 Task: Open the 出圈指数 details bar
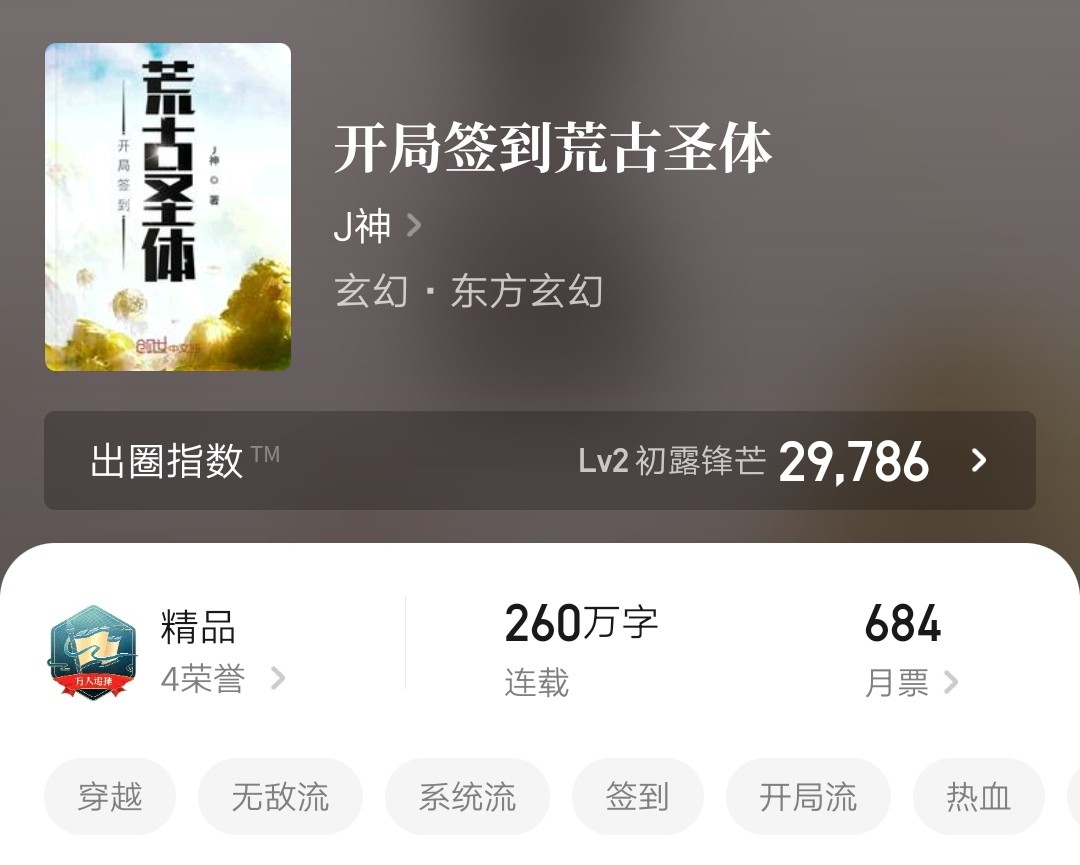pos(539,461)
